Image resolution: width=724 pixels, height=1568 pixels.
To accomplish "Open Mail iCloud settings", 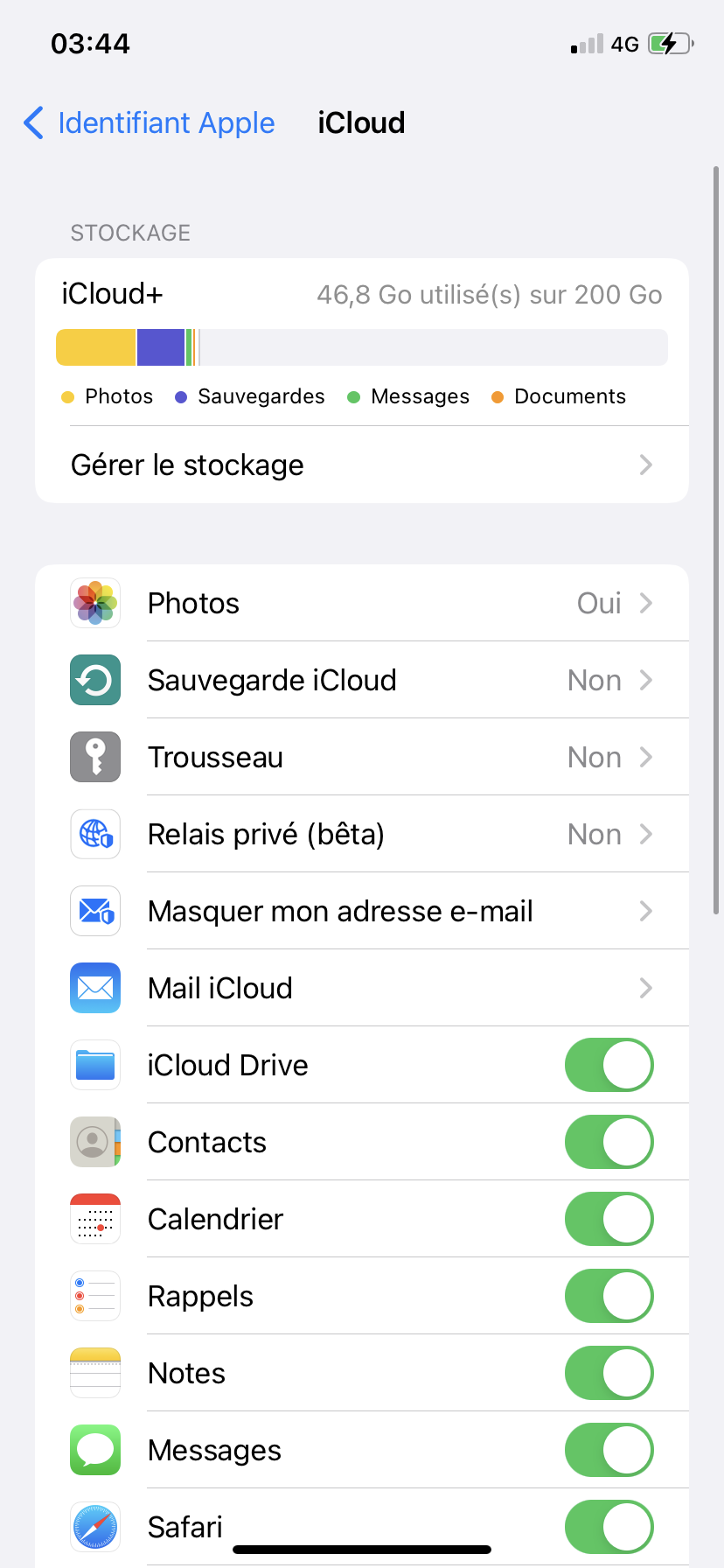I will [x=362, y=988].
